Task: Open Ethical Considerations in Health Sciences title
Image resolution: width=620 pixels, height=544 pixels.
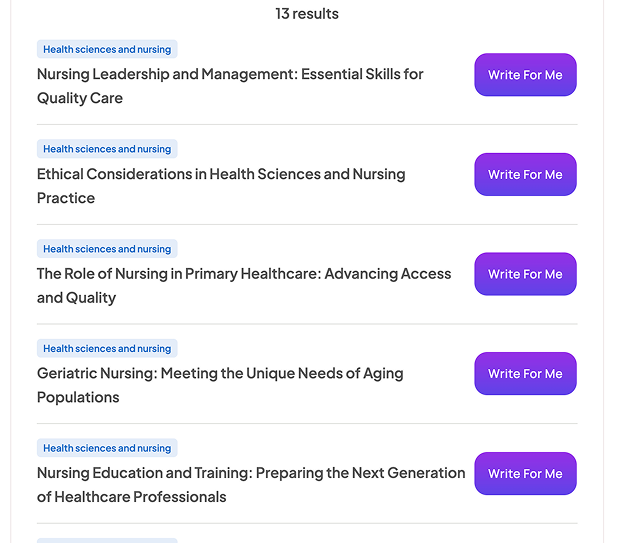Action: (221, 175)
